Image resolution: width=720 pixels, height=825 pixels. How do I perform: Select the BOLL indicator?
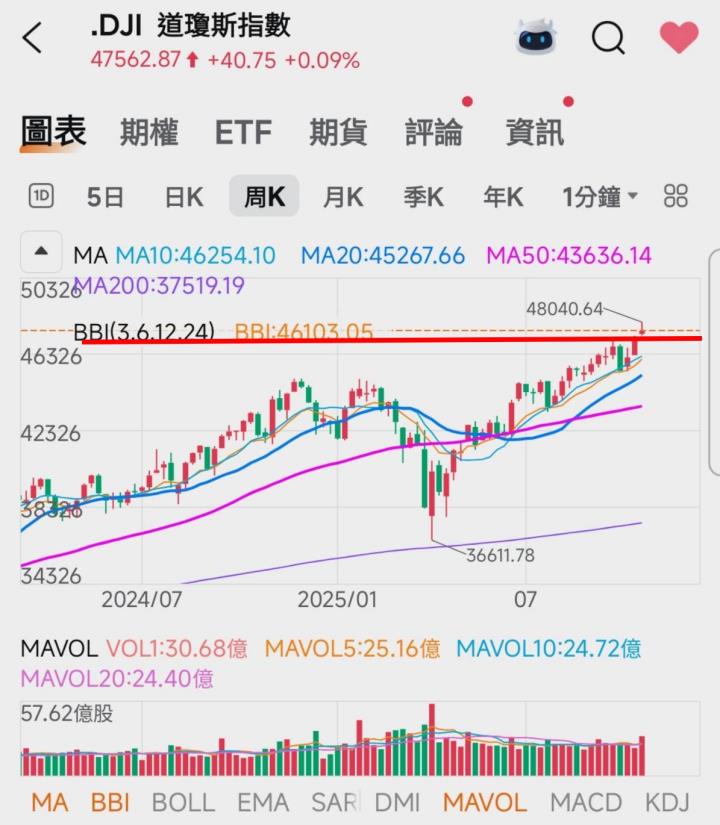pyautogui.click(x=183, y=802)
